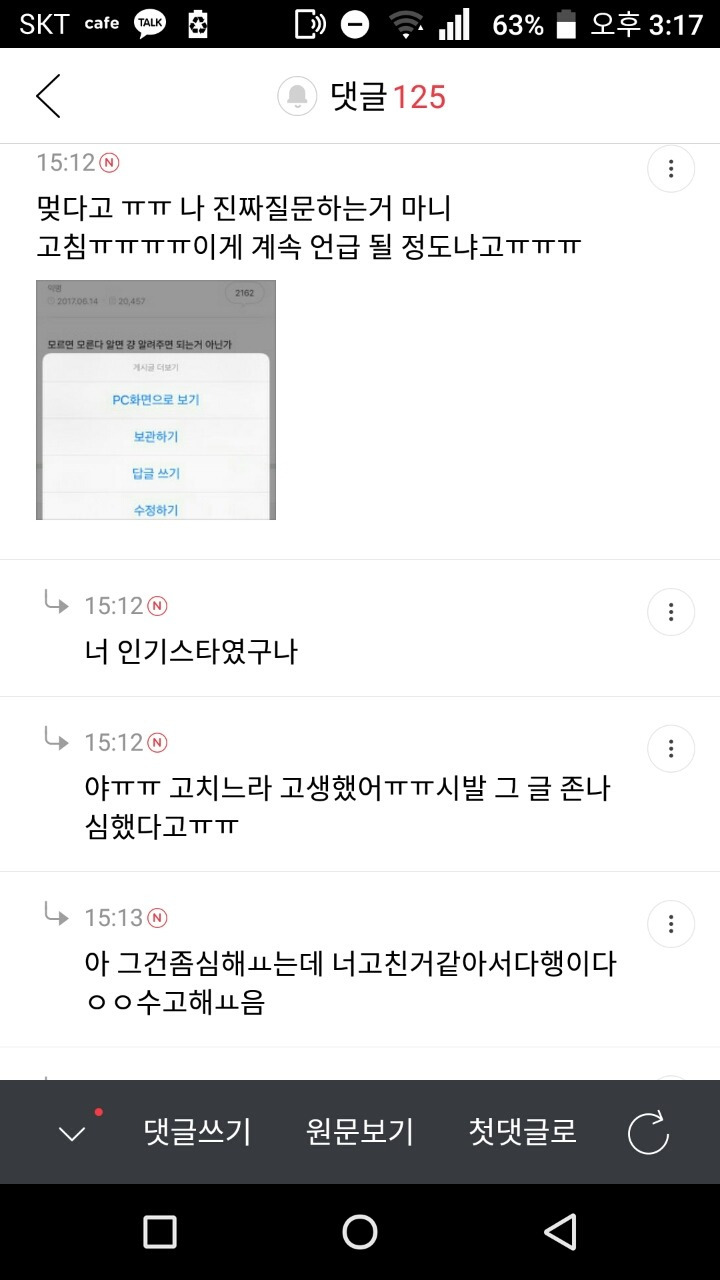
Task: Open the options menu for the '야ㅠㅠ 고치느라' reply
Action: 671,749
